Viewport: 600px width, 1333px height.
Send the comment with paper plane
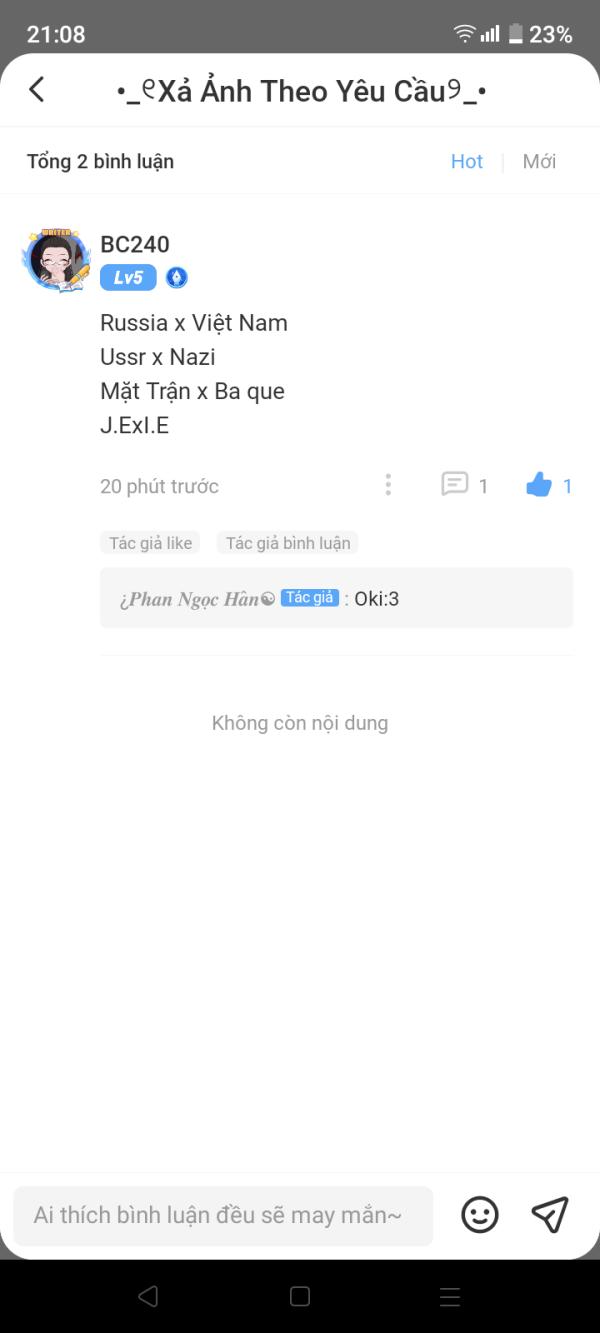(x=550, y=1215)
